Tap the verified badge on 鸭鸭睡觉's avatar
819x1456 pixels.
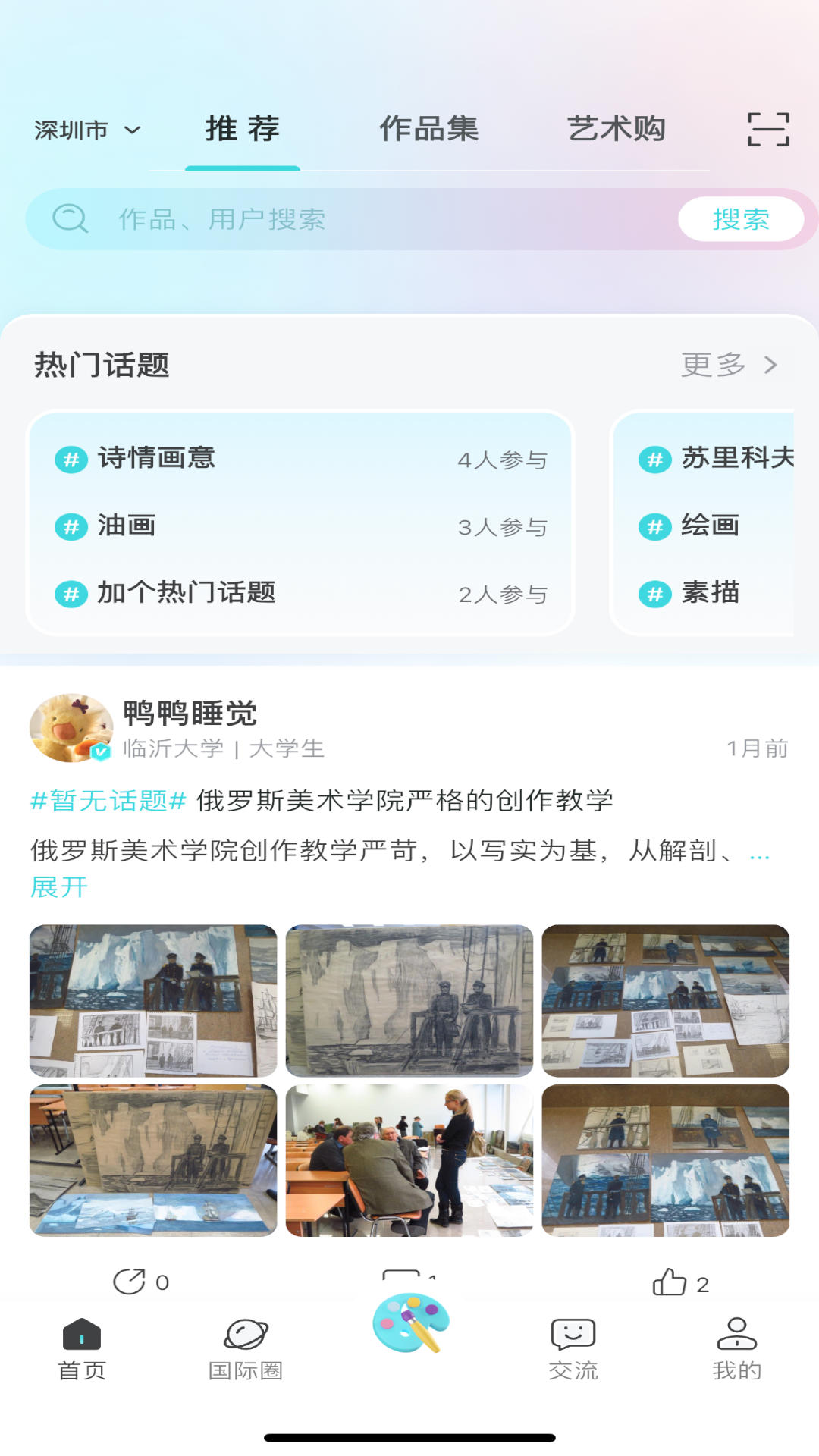[x=99, y=751]
